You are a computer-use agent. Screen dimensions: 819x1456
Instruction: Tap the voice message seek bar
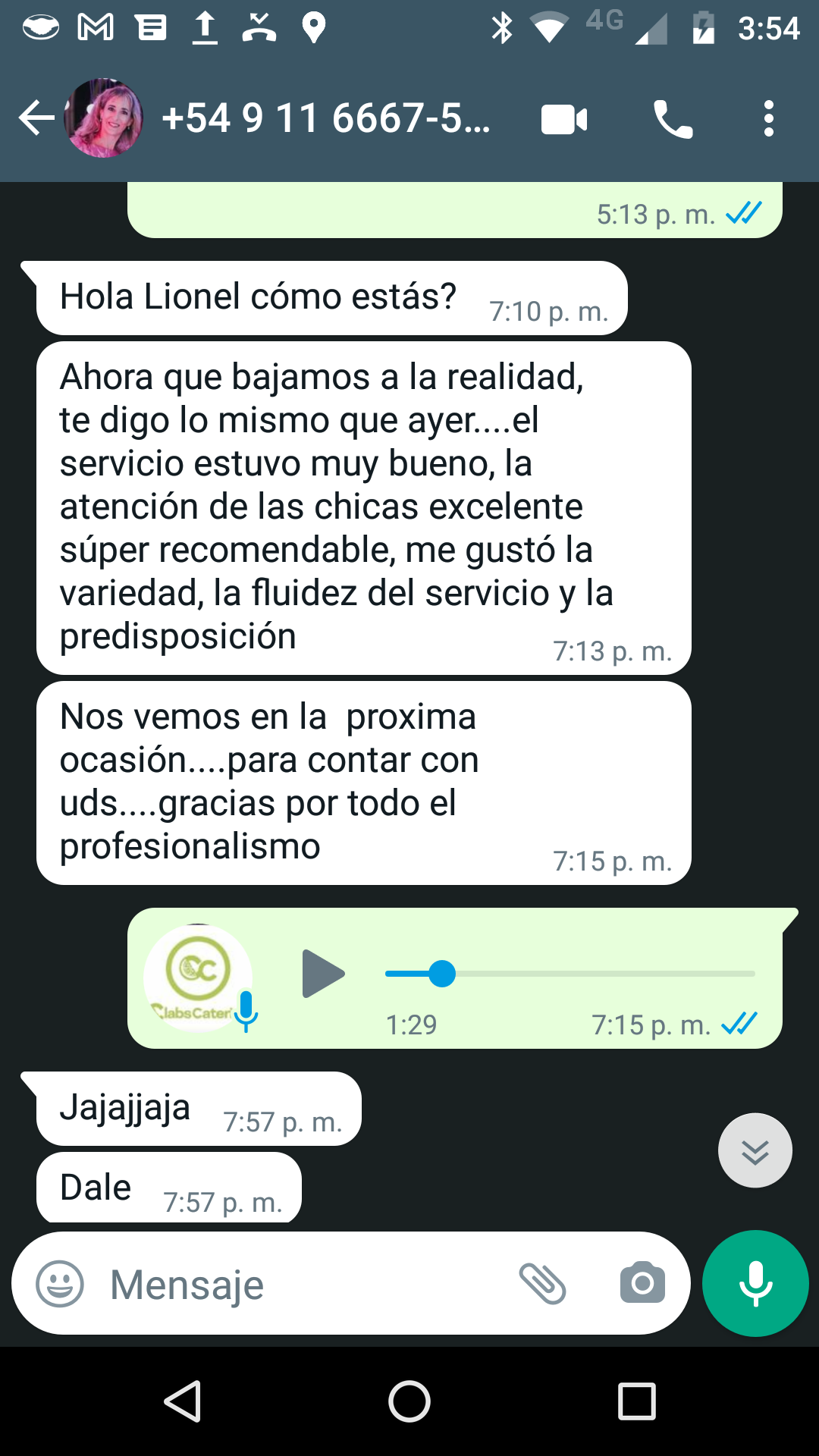click(x=570, y=974)
